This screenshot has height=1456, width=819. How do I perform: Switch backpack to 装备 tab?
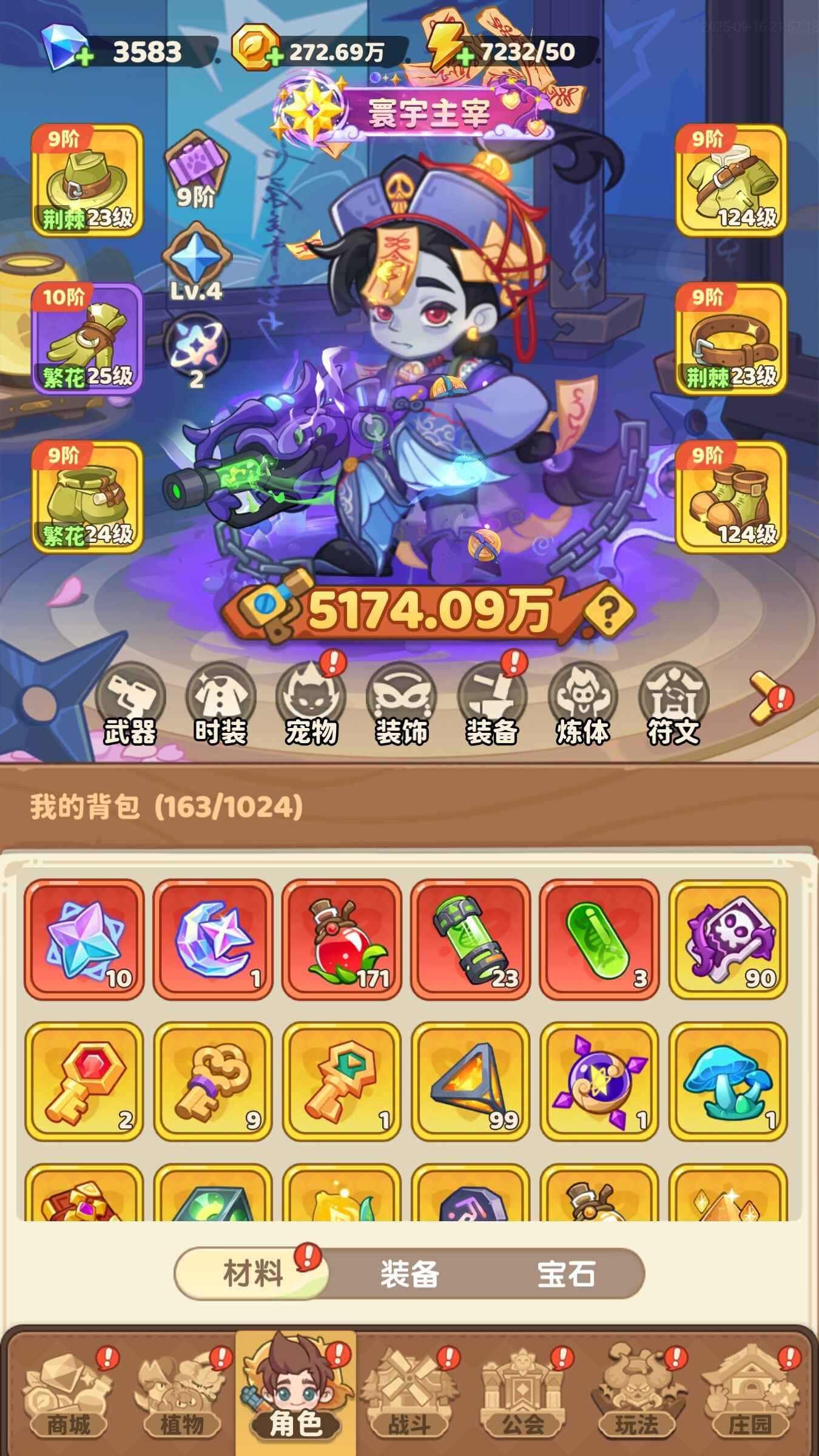tap(409, 1274)
